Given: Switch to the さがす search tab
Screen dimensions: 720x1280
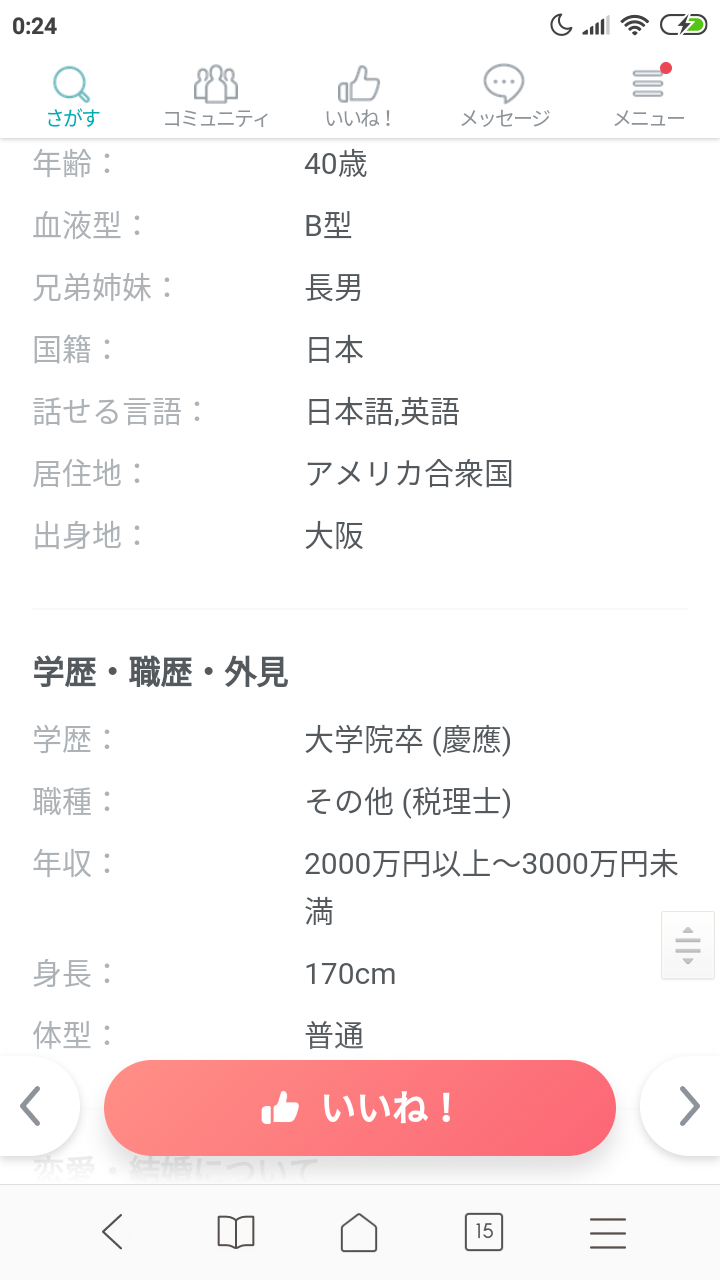Looking at the screenshot, I should (x=72, y=98).
